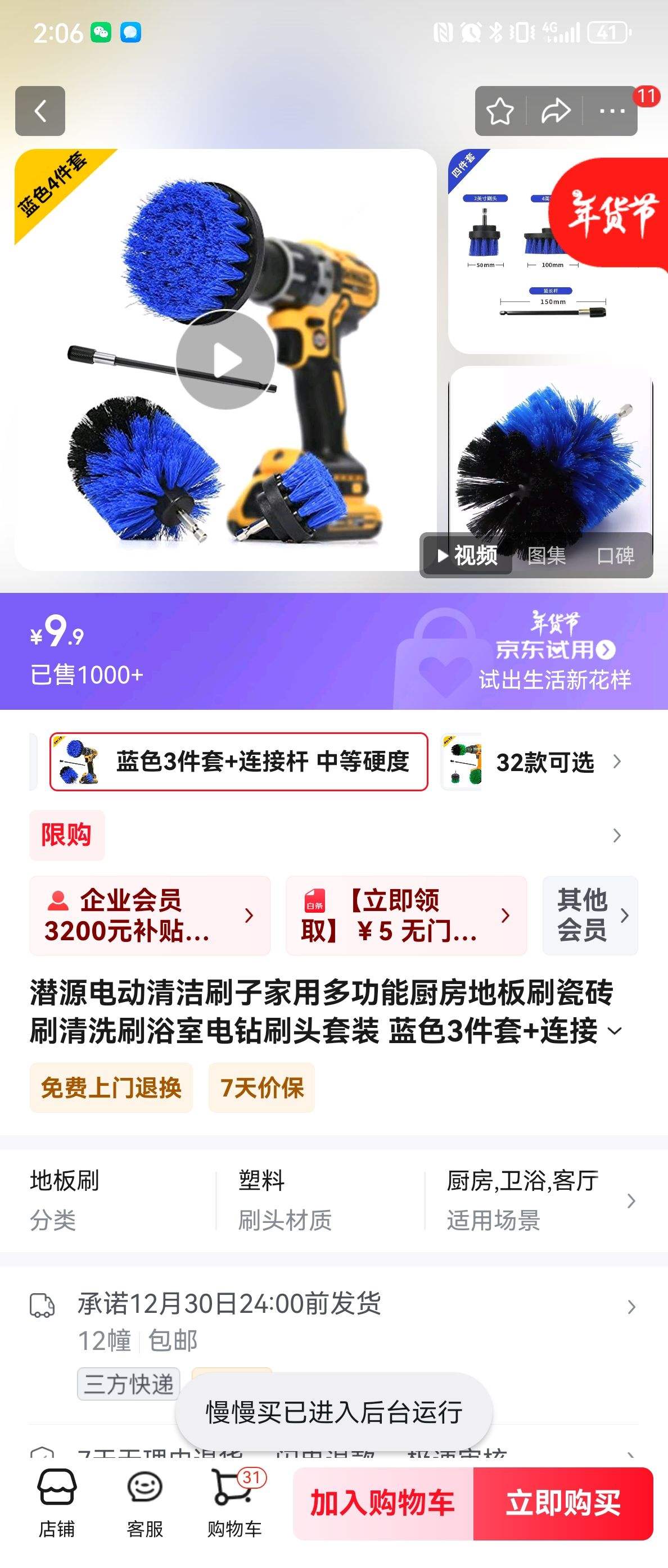The height and width of the screenshot is (1568, 668).
Task: Open 企业会员 3200元补贴 offer
Action: point(150,916)
